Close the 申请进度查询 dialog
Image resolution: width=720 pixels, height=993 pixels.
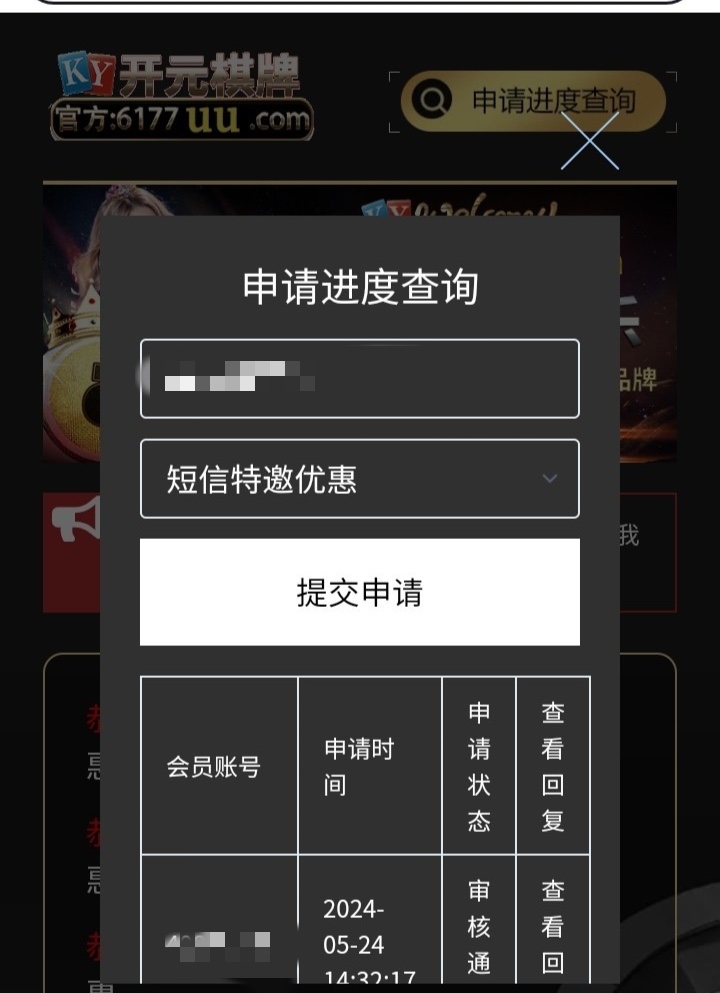[589, 141]
